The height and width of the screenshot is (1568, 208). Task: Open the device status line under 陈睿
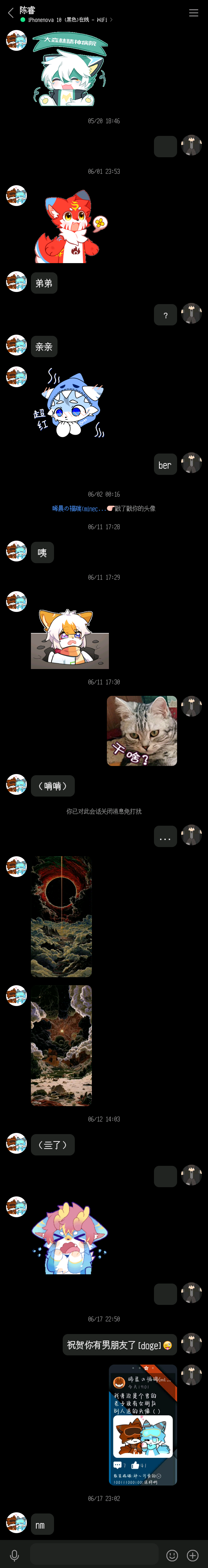pyautogui.click(x=67, y=20)
